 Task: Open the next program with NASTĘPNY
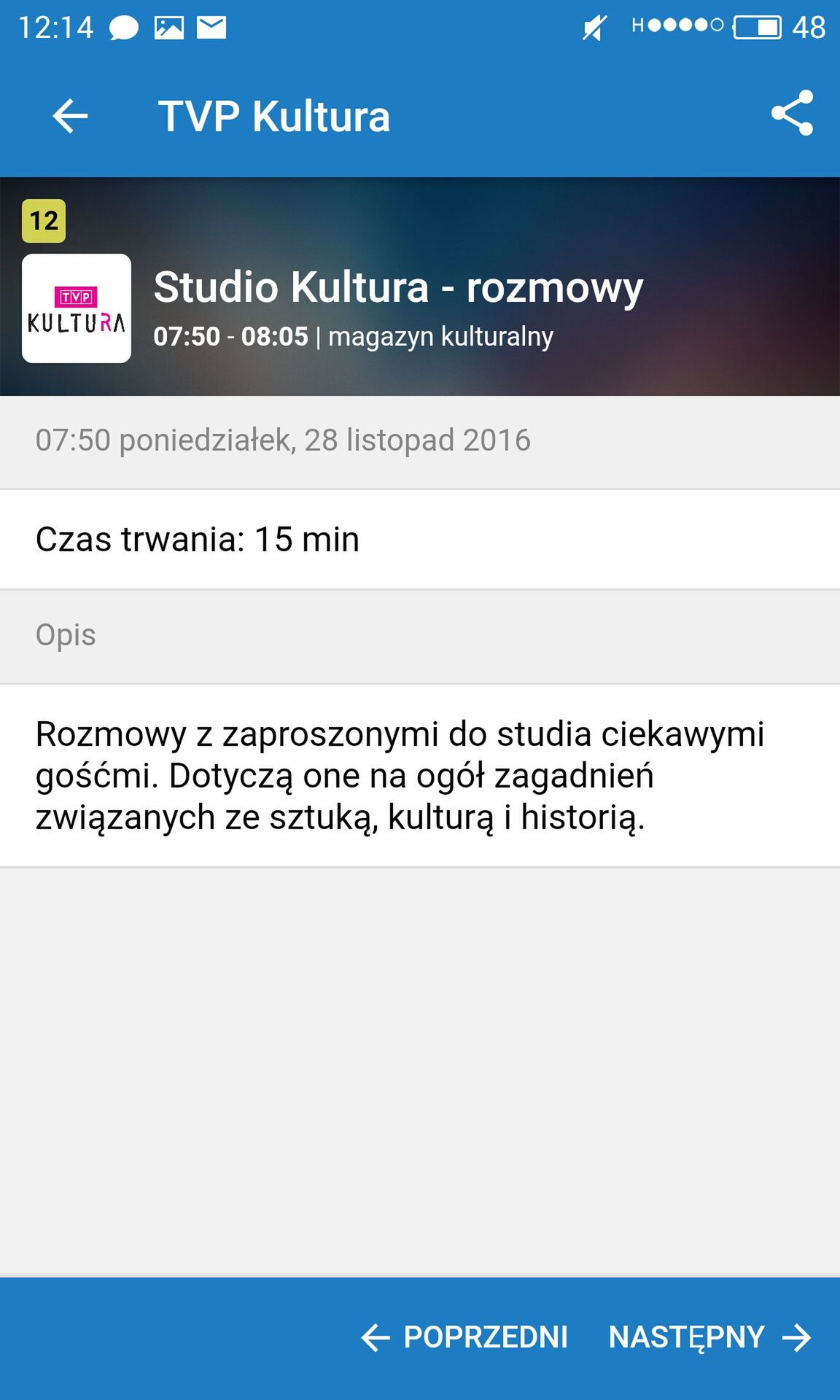pyautogui.click(x=710, y=1337)
